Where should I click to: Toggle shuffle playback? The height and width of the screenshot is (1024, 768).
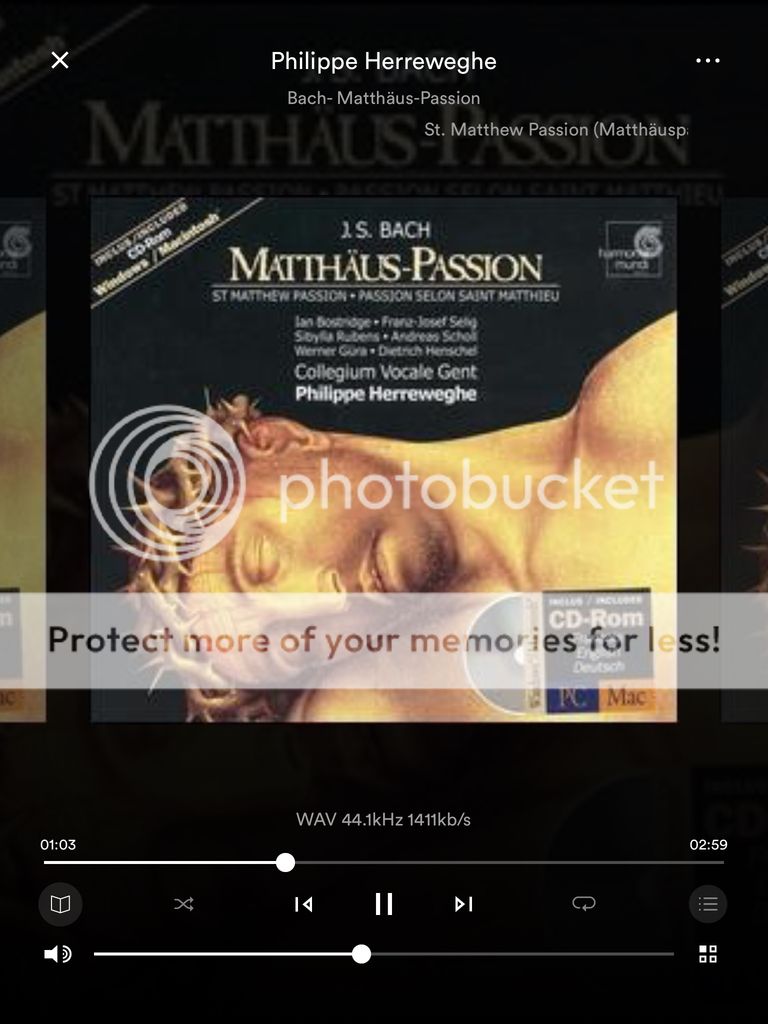click(x=184, y=904)
